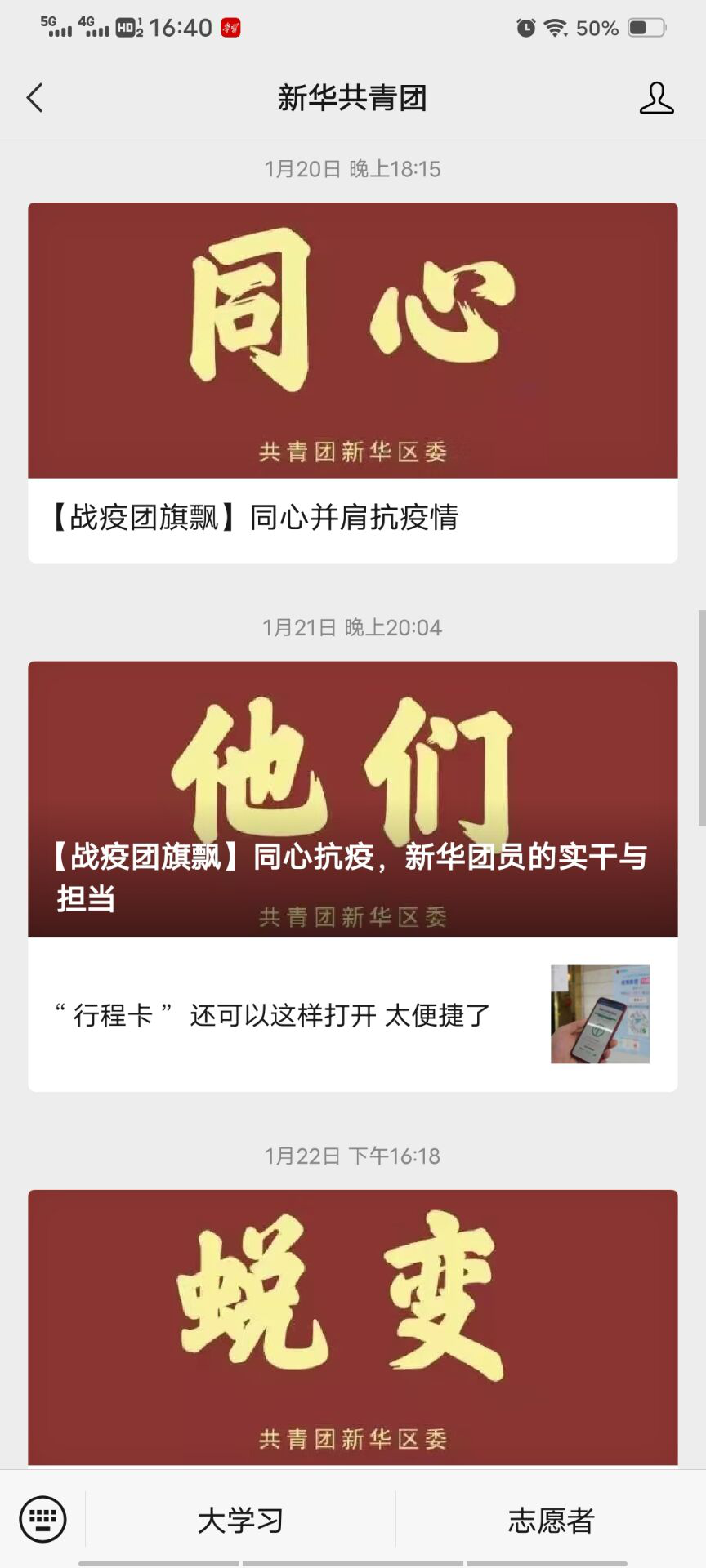
Task: Tap the 行程卡 phone screenshot thumbnail
Action: (x=599, y=1013)
